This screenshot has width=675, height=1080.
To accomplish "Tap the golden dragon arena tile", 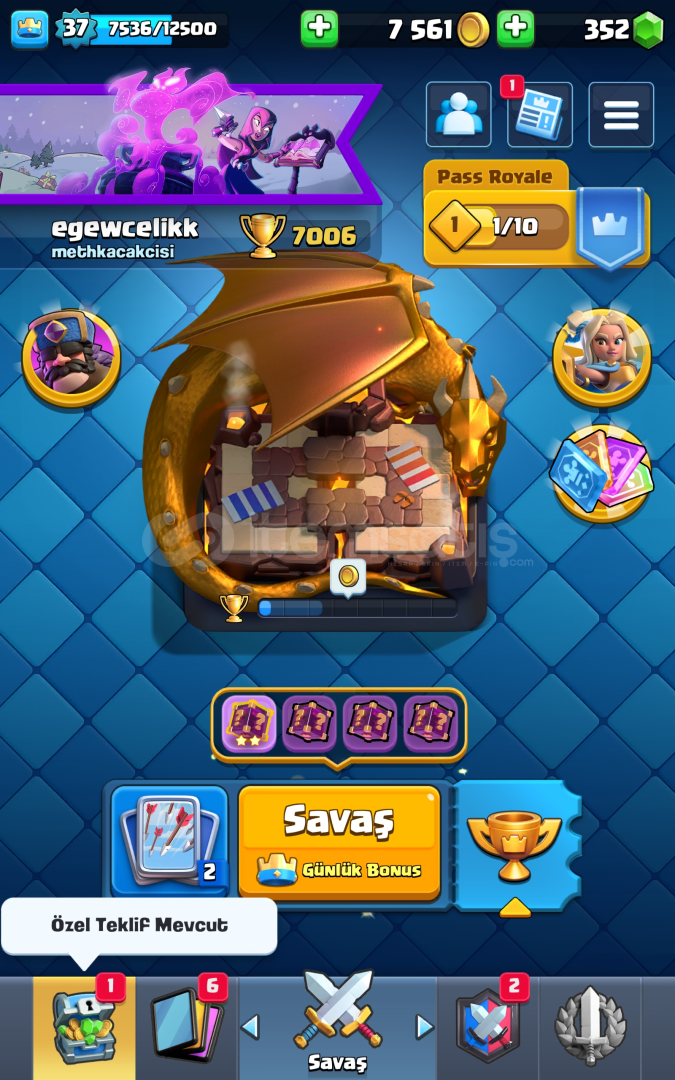I will (324, 441).
